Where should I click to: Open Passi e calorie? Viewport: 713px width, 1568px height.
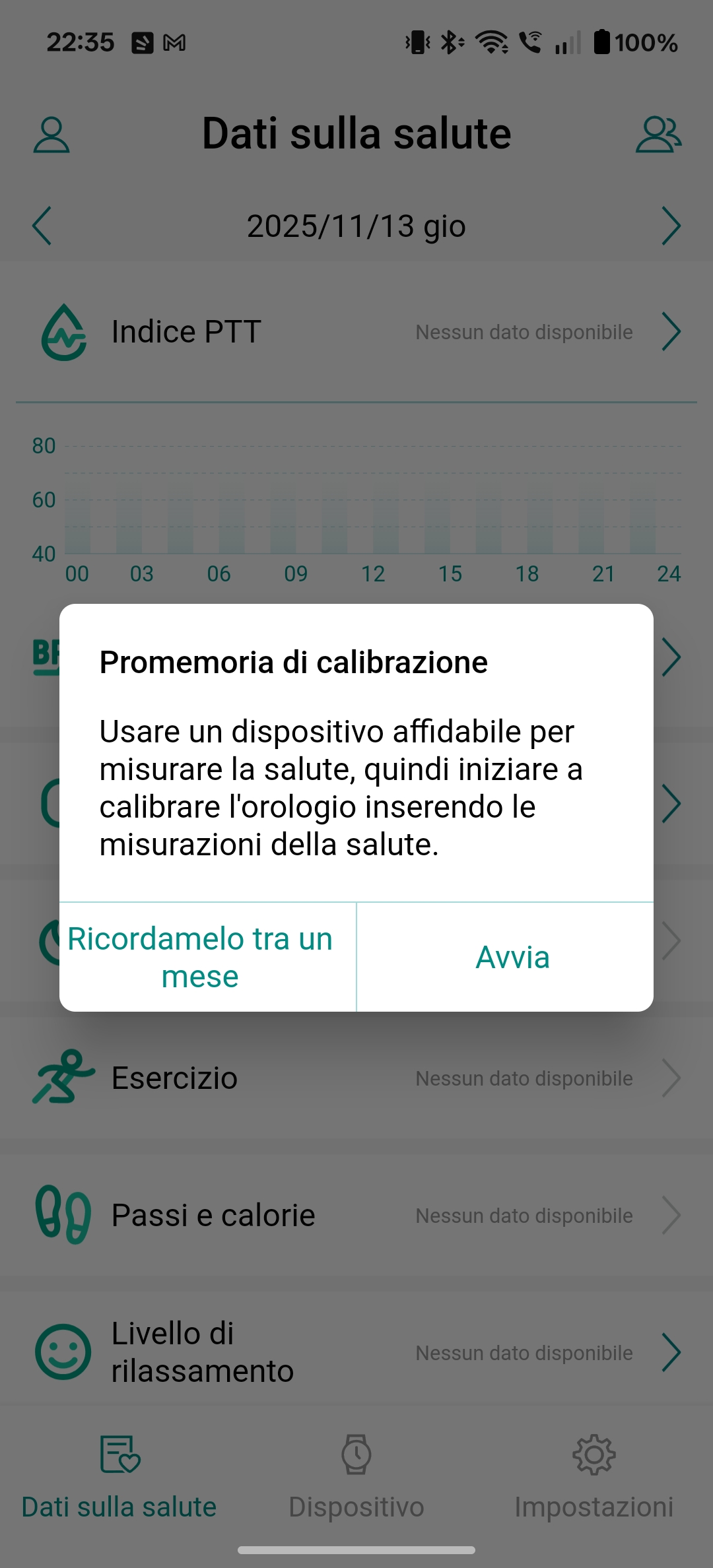(x=356, y=1216)
